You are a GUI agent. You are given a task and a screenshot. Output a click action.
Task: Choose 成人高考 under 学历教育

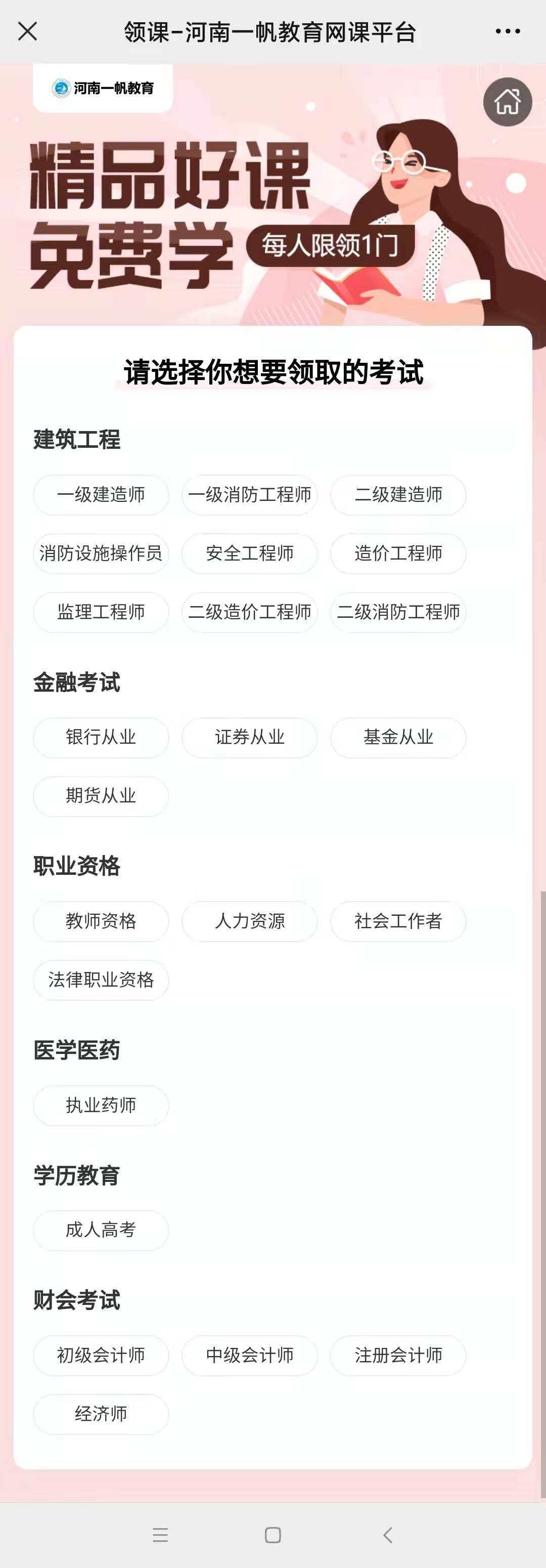coord(101,1230)
